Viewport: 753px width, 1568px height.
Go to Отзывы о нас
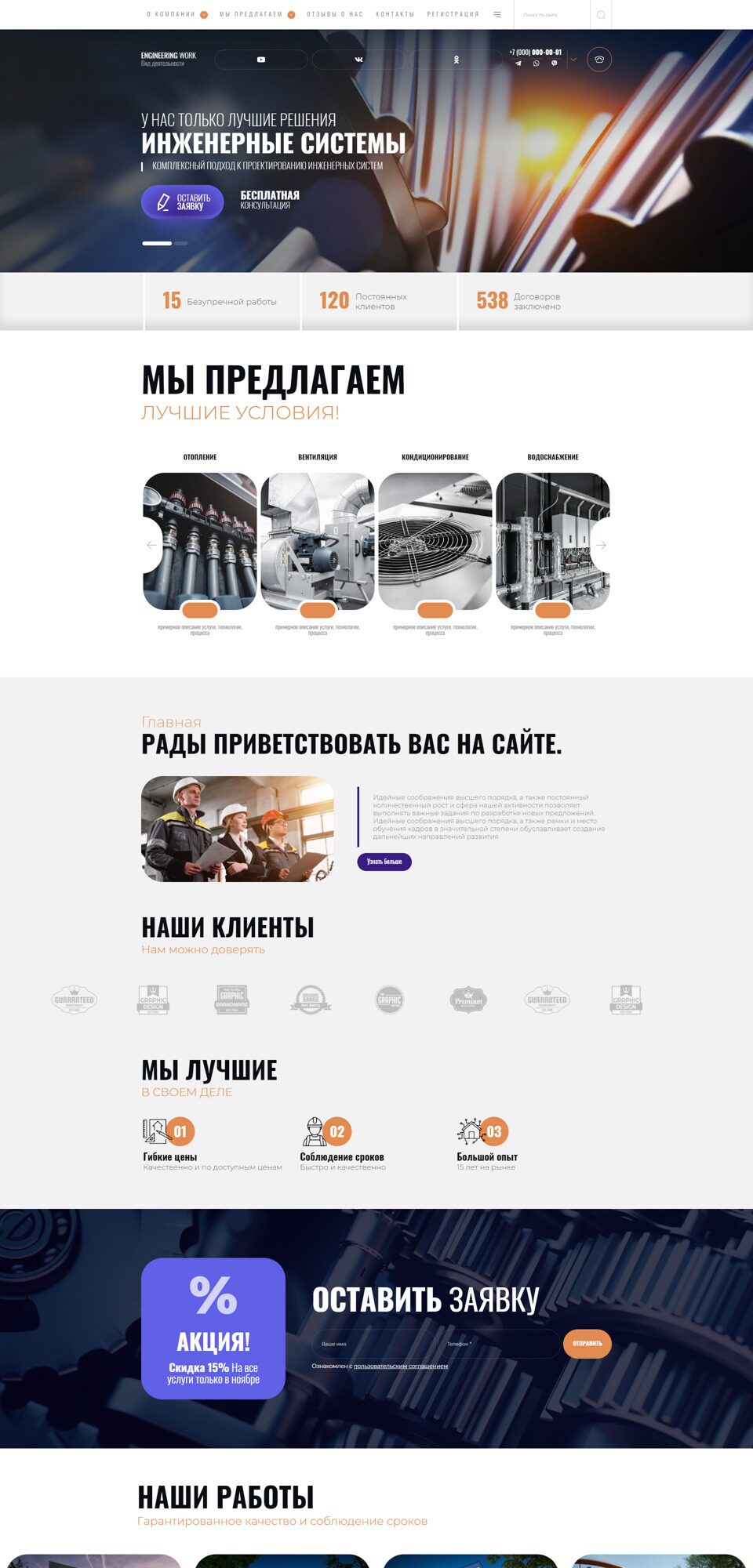pos(335,14)
